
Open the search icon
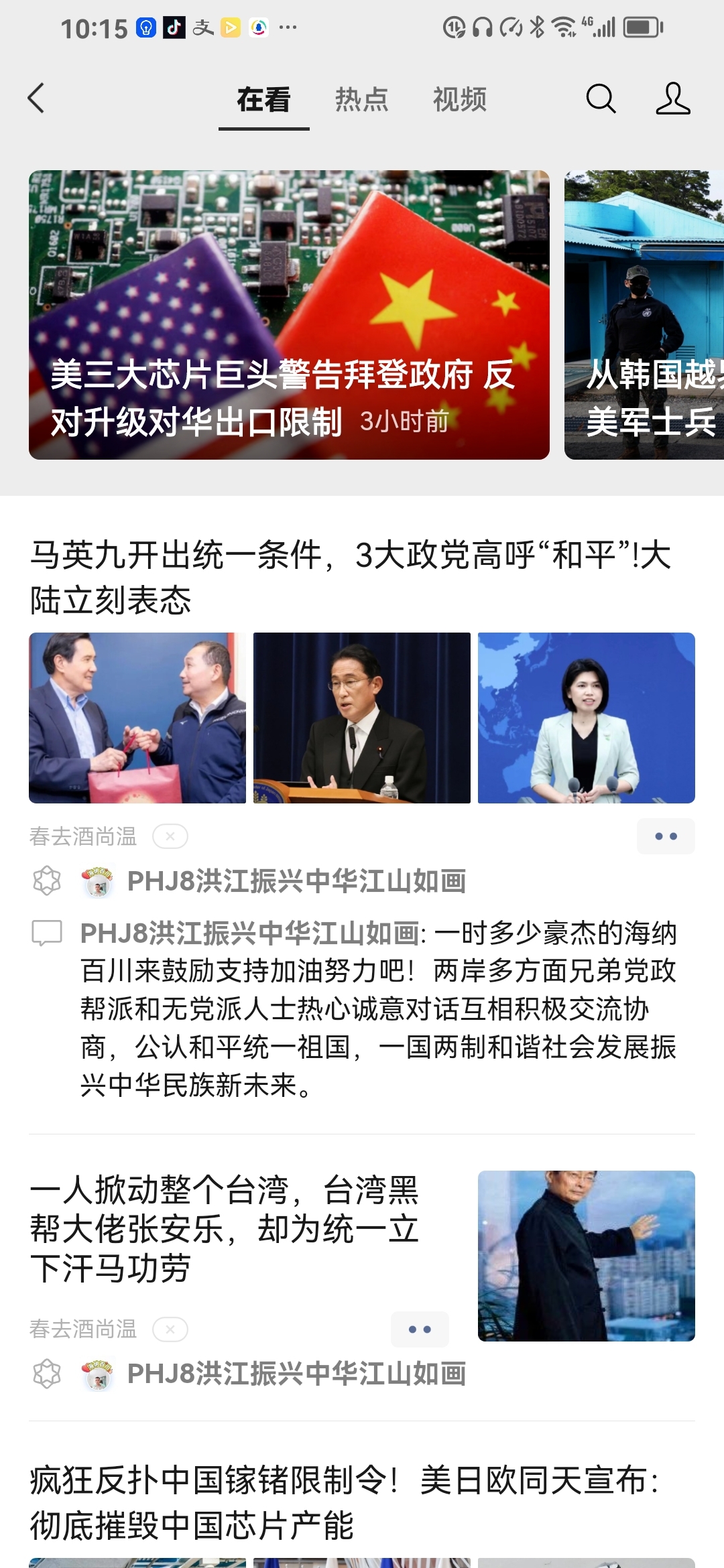600,99
